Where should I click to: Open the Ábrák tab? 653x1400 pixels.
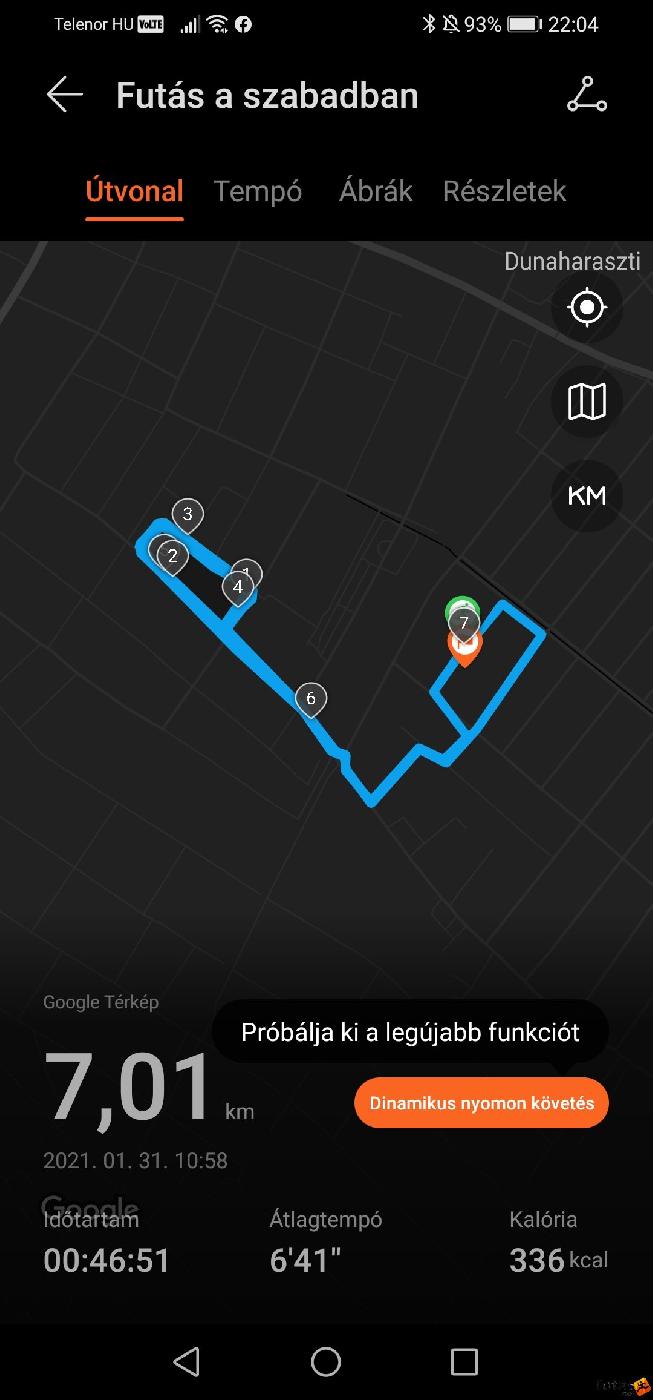(x=375, y=191)
